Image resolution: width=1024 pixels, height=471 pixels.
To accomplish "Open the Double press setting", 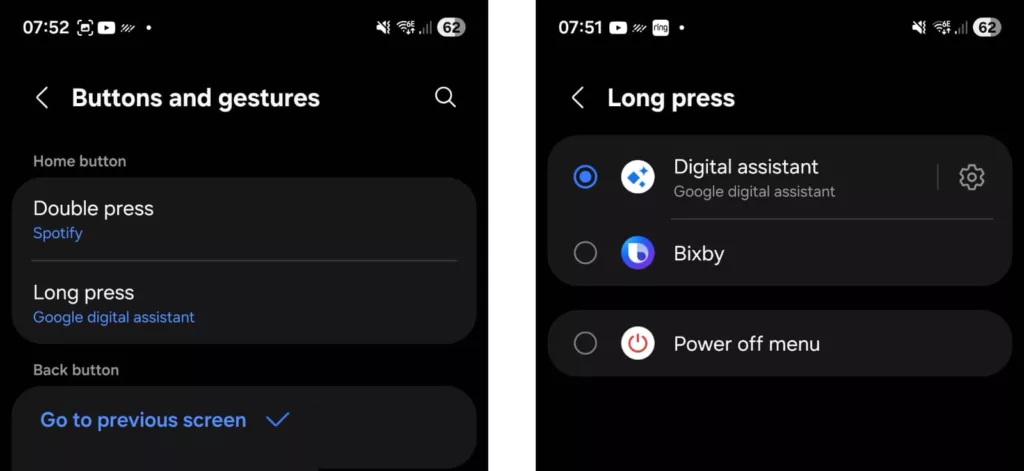I will [243, 220].
